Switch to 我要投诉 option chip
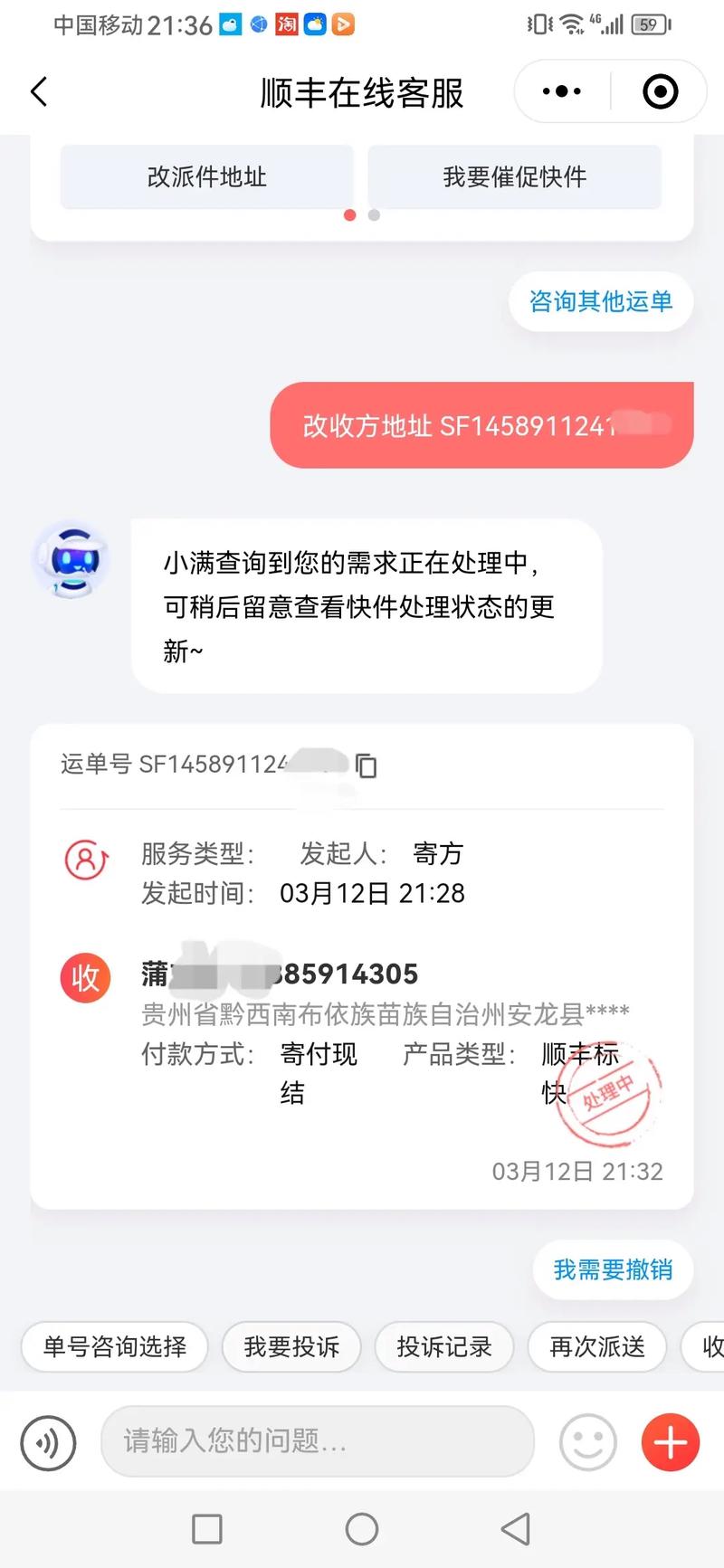The width and height of the screenshot is (724, 1568). tap(291, 1347)
